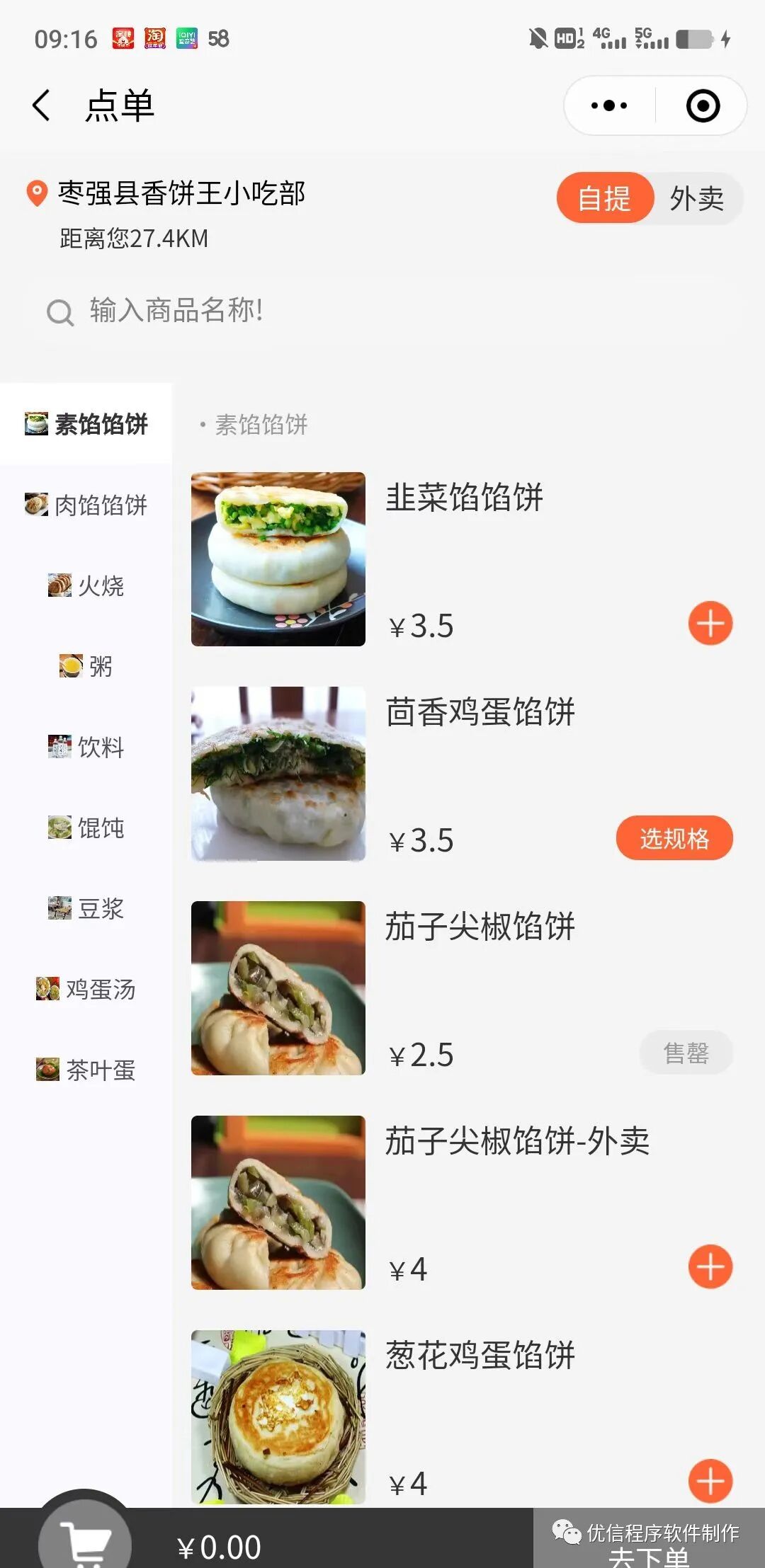Open the 鸡蛋汤 category
The height and width of the screenshot is (1568, 765).
coord(86,989)
